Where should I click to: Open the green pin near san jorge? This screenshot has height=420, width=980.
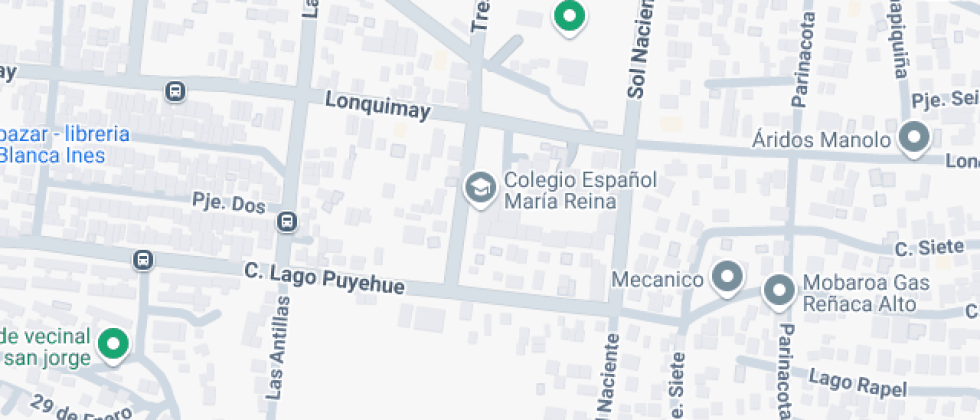coord(115,345)
